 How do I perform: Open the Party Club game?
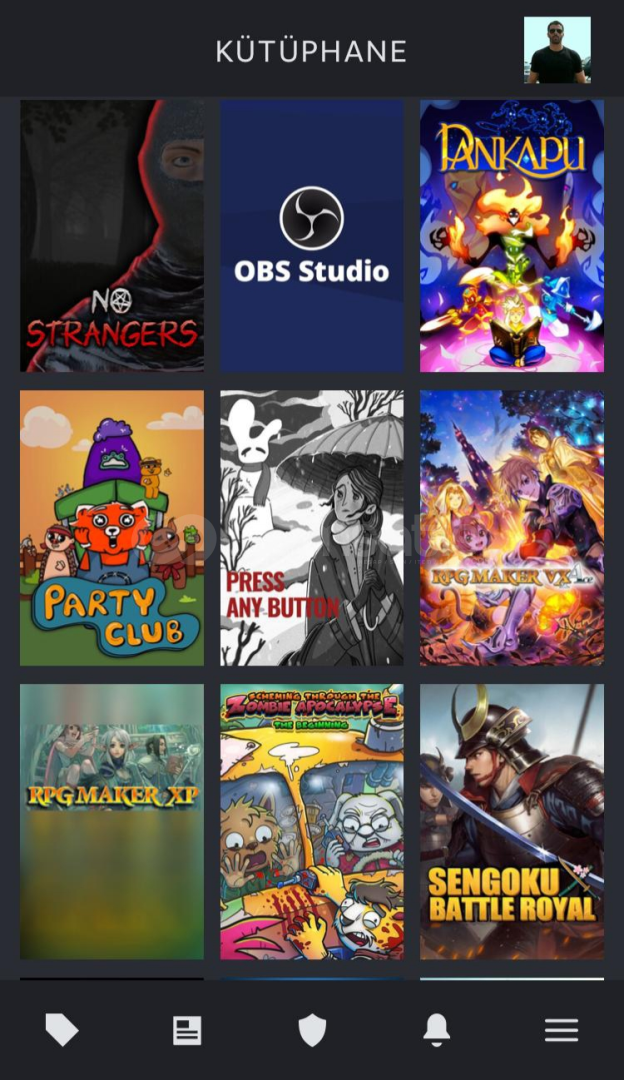pyautogui.click(x=112, y=528)
